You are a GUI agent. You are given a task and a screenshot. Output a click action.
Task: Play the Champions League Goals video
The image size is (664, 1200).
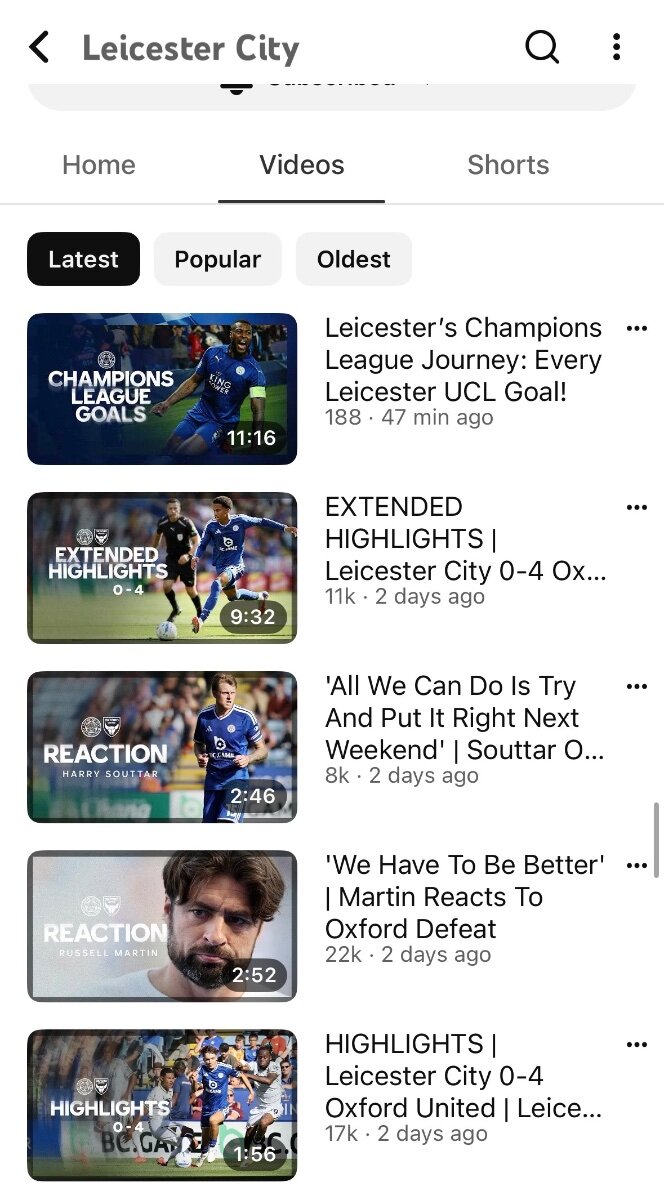coord(162,389)
